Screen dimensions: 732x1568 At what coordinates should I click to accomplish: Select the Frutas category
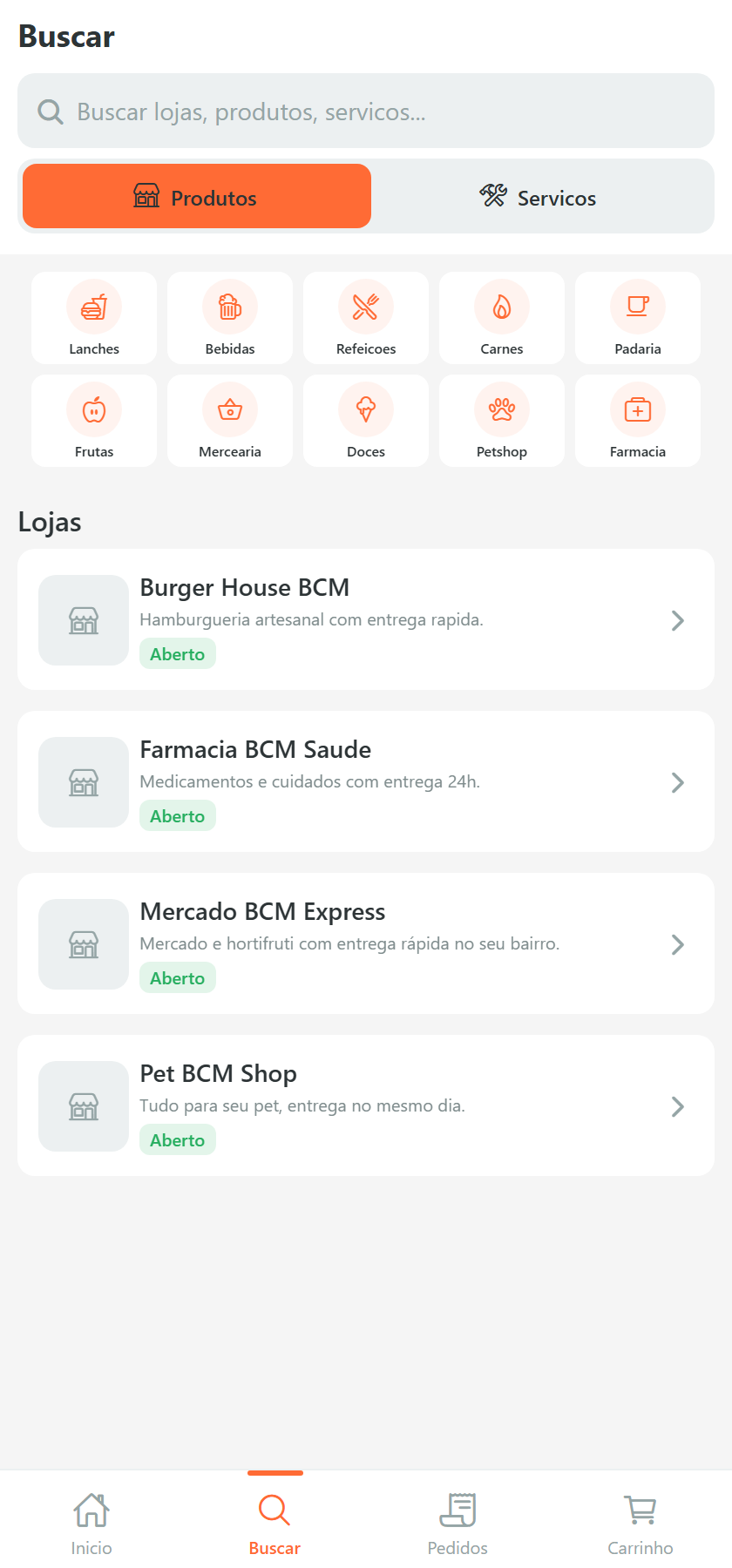tap(94, 421)
